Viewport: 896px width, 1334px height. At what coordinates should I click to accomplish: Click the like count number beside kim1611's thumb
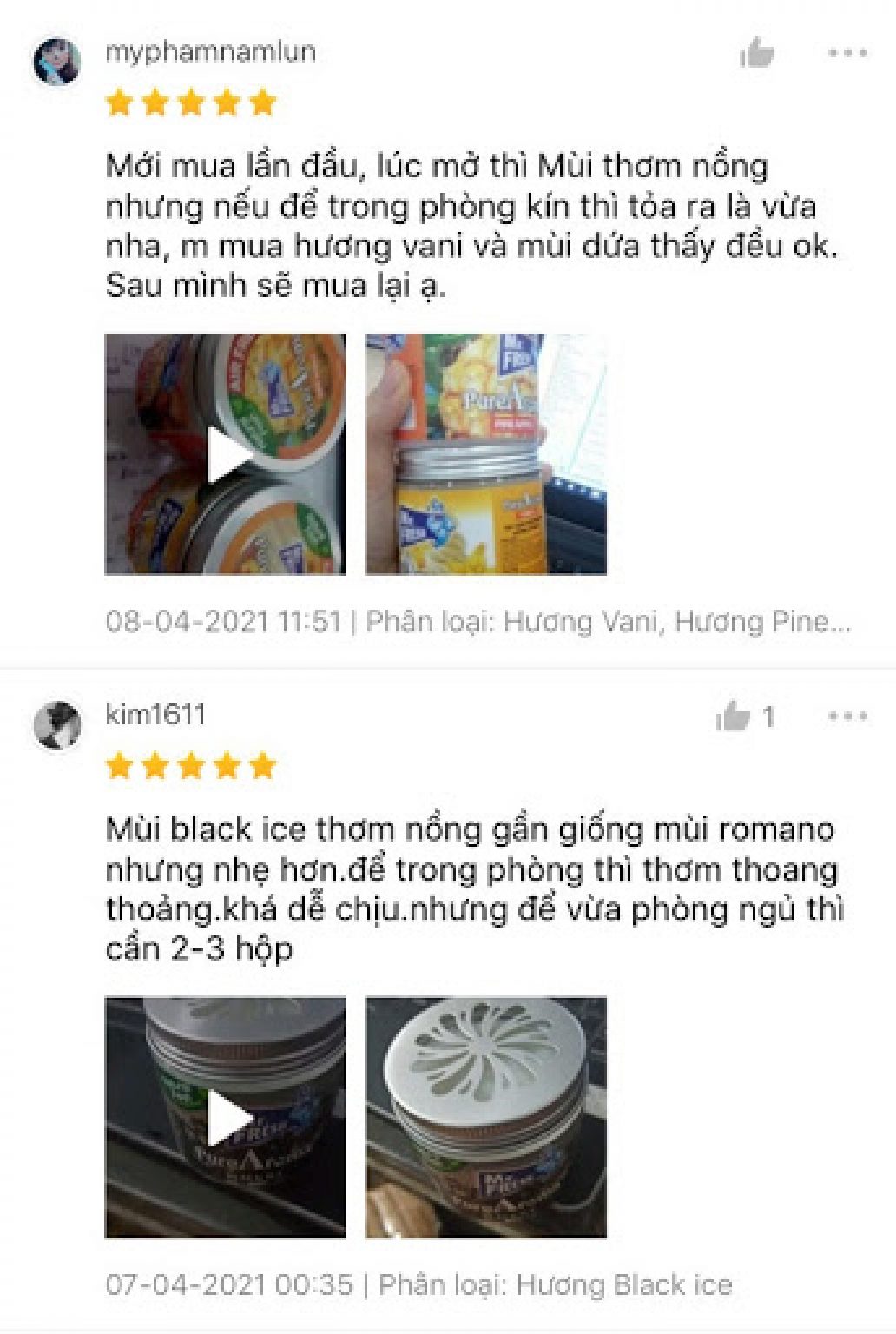[x=768, y=717]
